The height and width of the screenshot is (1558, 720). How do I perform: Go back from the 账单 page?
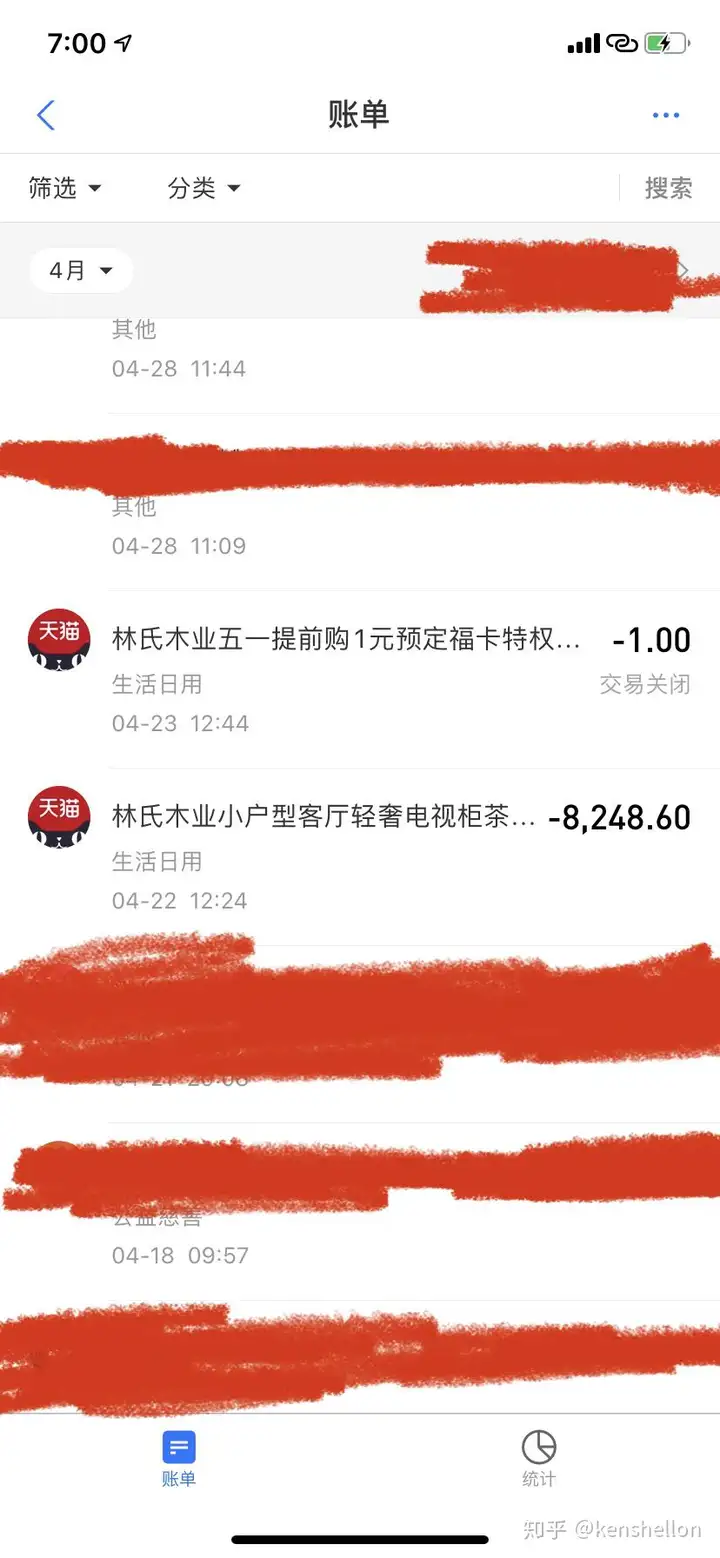[x=45, y=115]
